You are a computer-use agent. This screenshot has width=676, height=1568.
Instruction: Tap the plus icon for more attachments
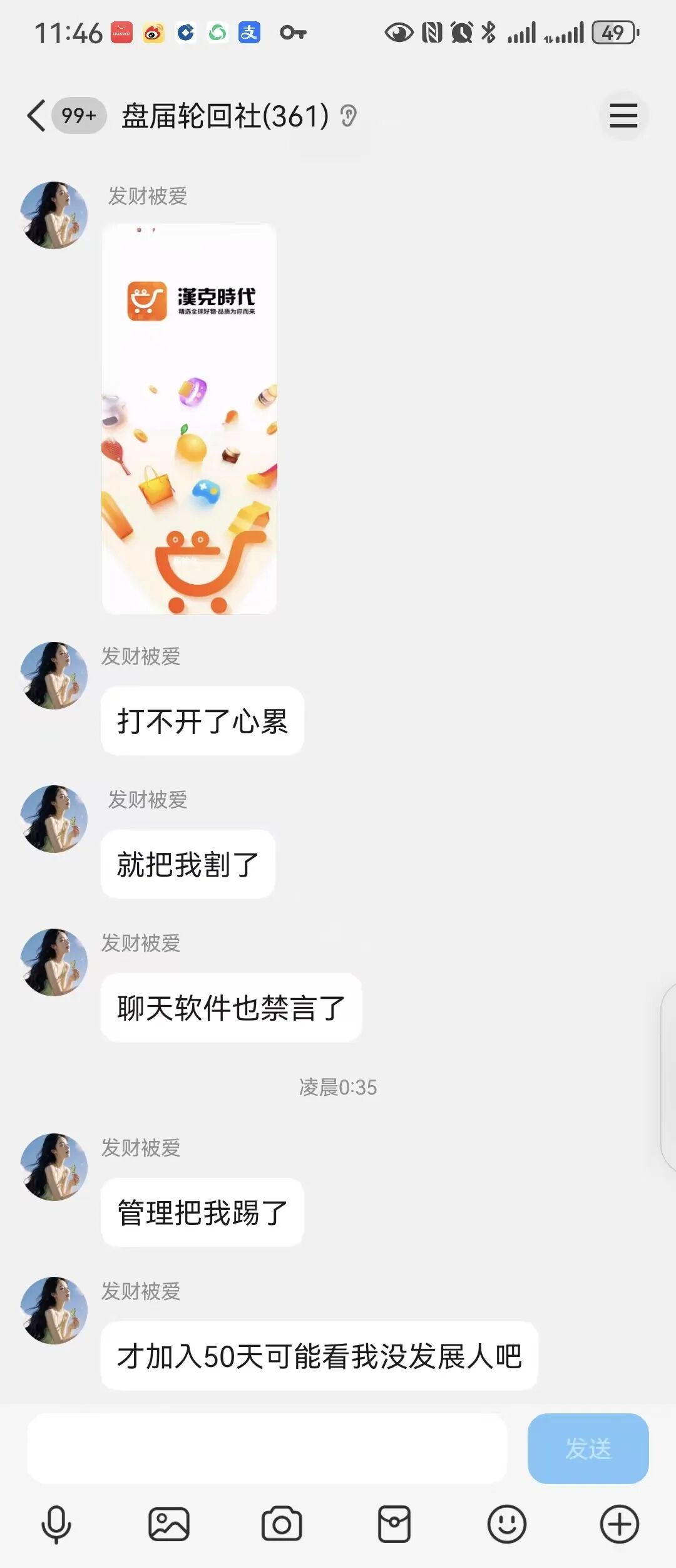tap(619, 1526)
